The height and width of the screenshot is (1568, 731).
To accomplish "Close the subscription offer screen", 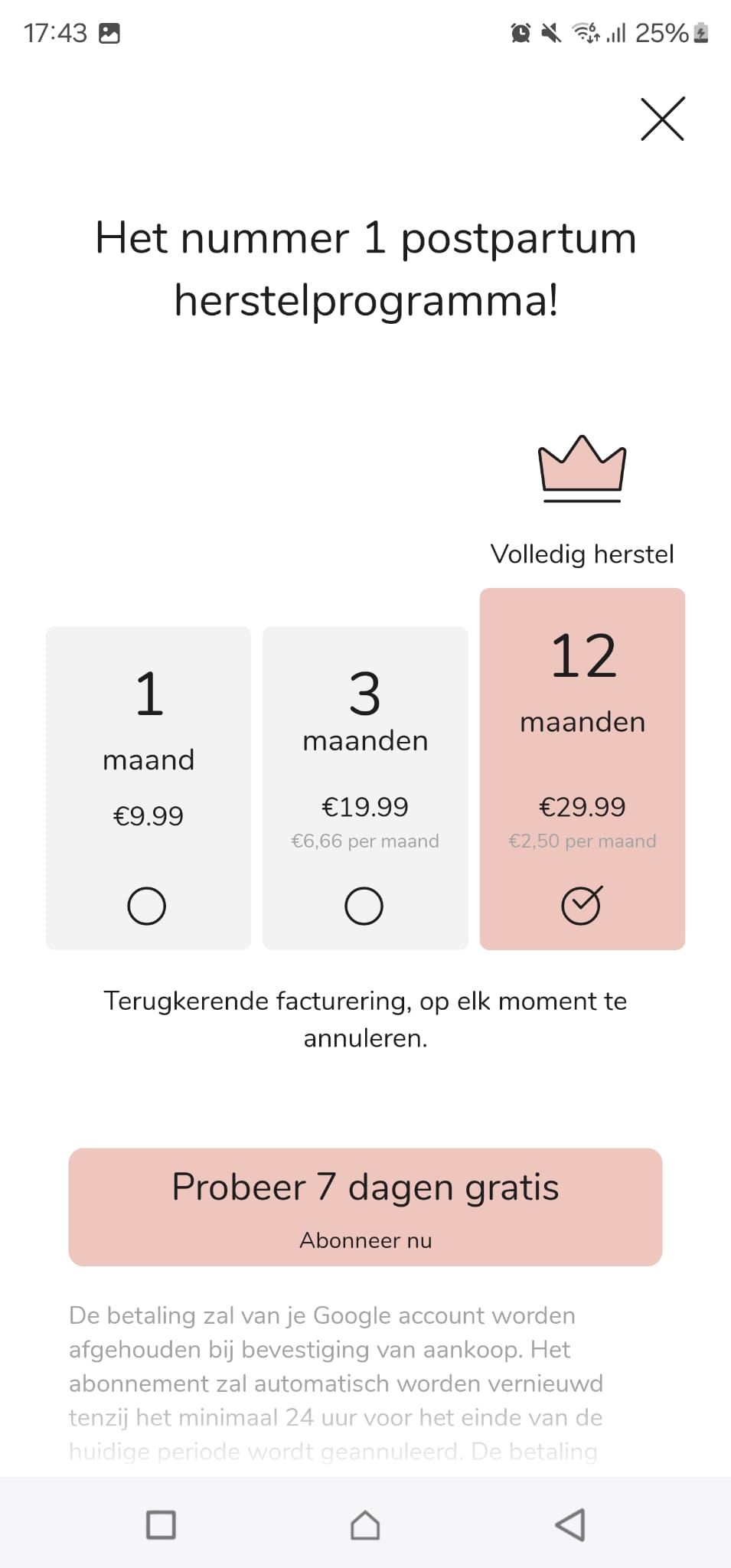I will click(662, 119).
